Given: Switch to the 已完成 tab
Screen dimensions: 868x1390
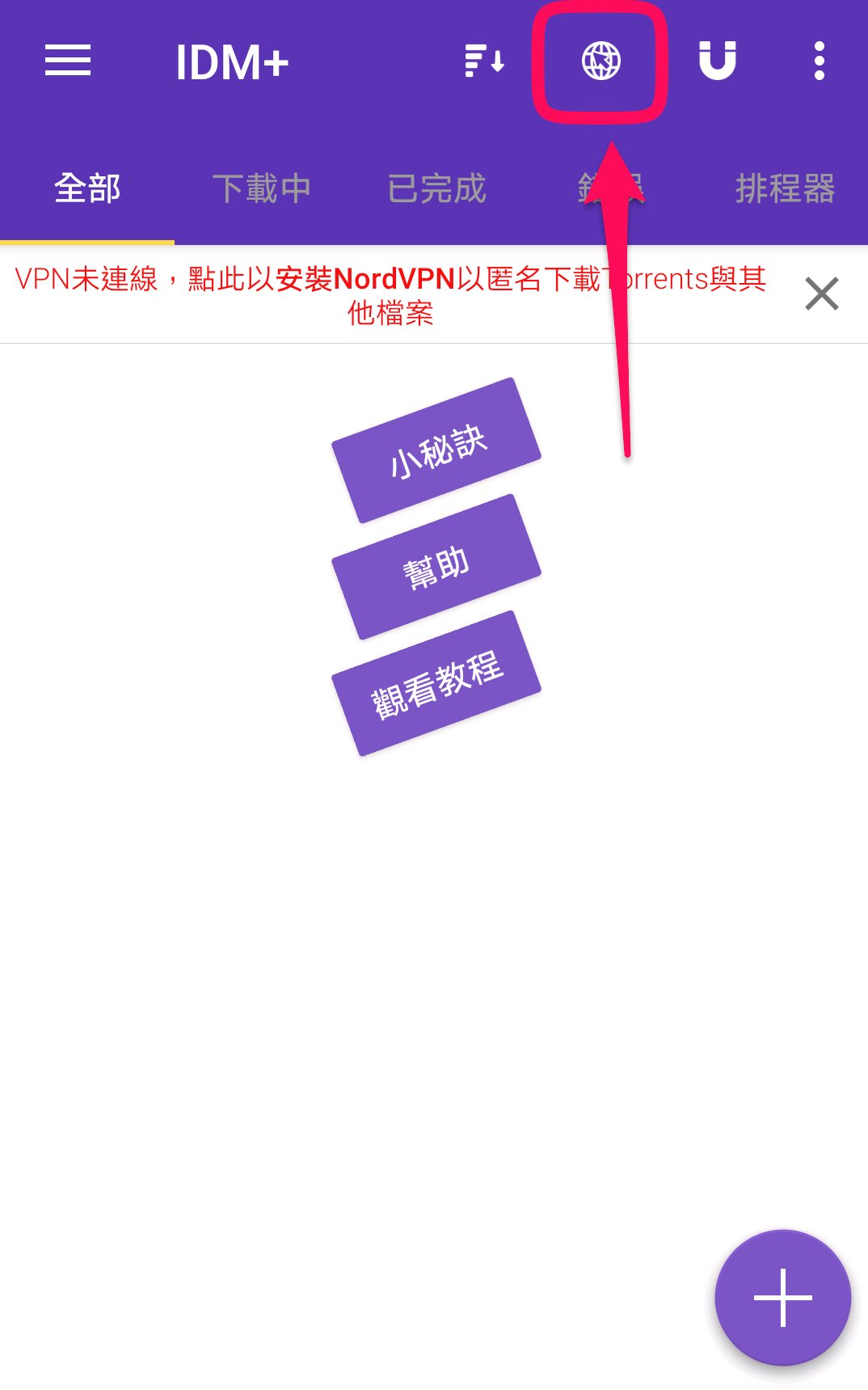Looking at the screenshot, I should click(x=436, y=188).
